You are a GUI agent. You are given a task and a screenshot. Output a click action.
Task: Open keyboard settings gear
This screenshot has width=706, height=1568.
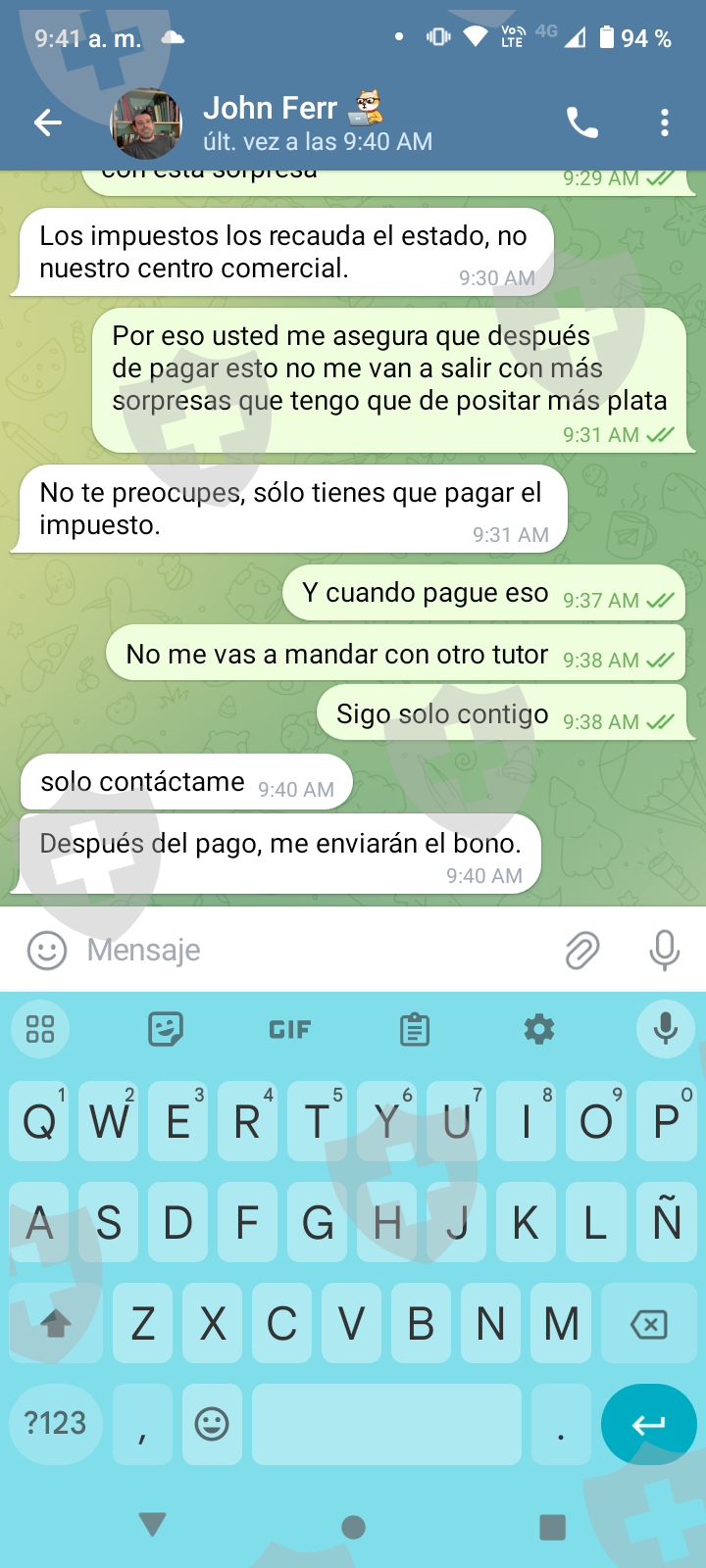pyautogui.click(x=539, y=1029)
